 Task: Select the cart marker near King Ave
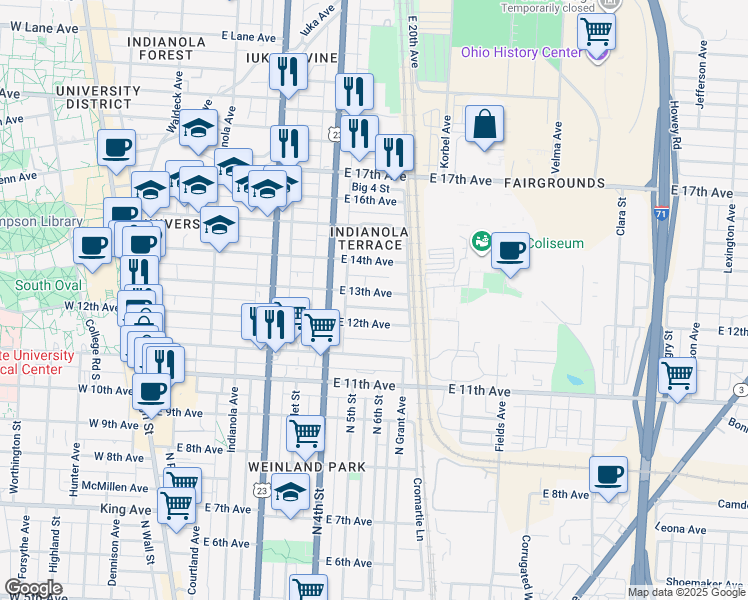point(177,505)
